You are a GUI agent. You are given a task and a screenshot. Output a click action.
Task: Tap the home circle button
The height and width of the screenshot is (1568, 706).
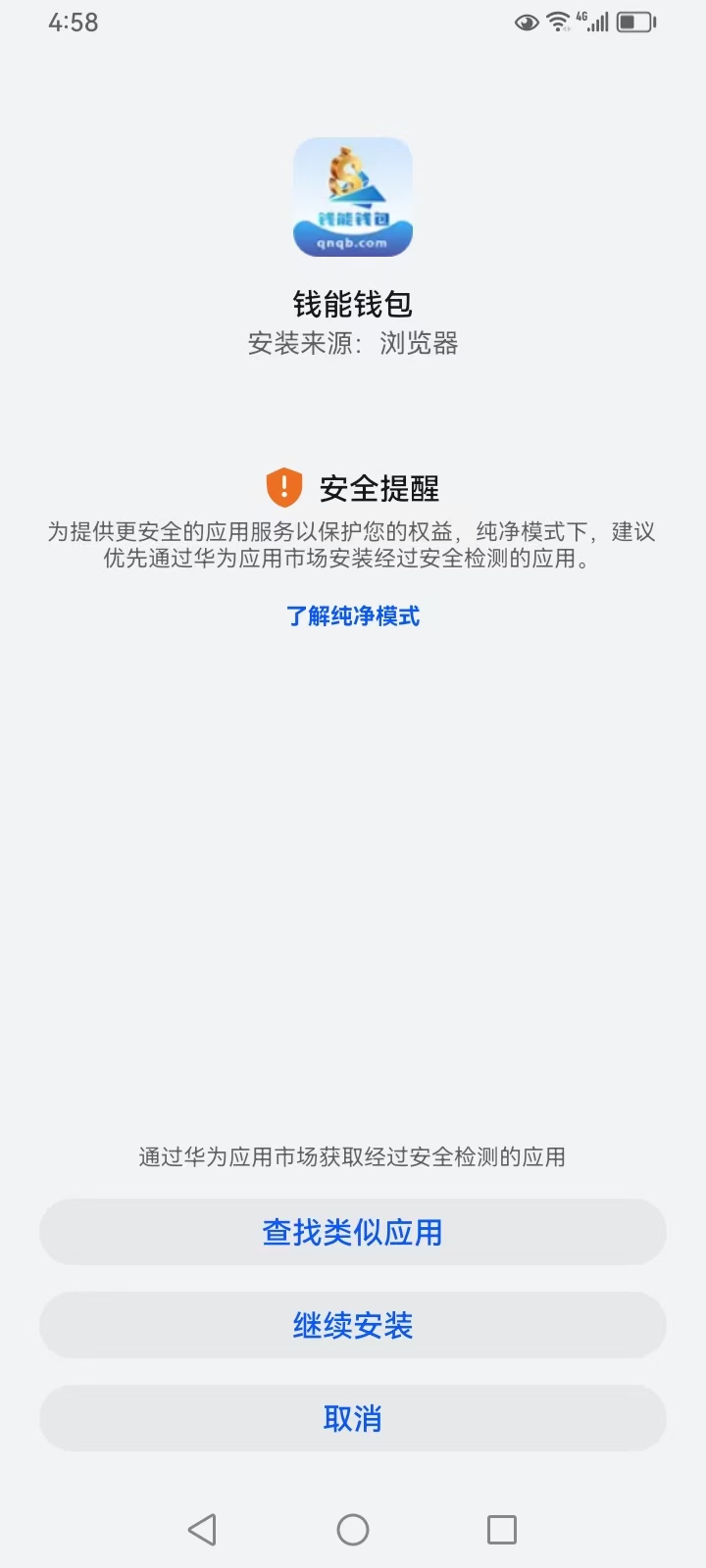coord(352,1528)
